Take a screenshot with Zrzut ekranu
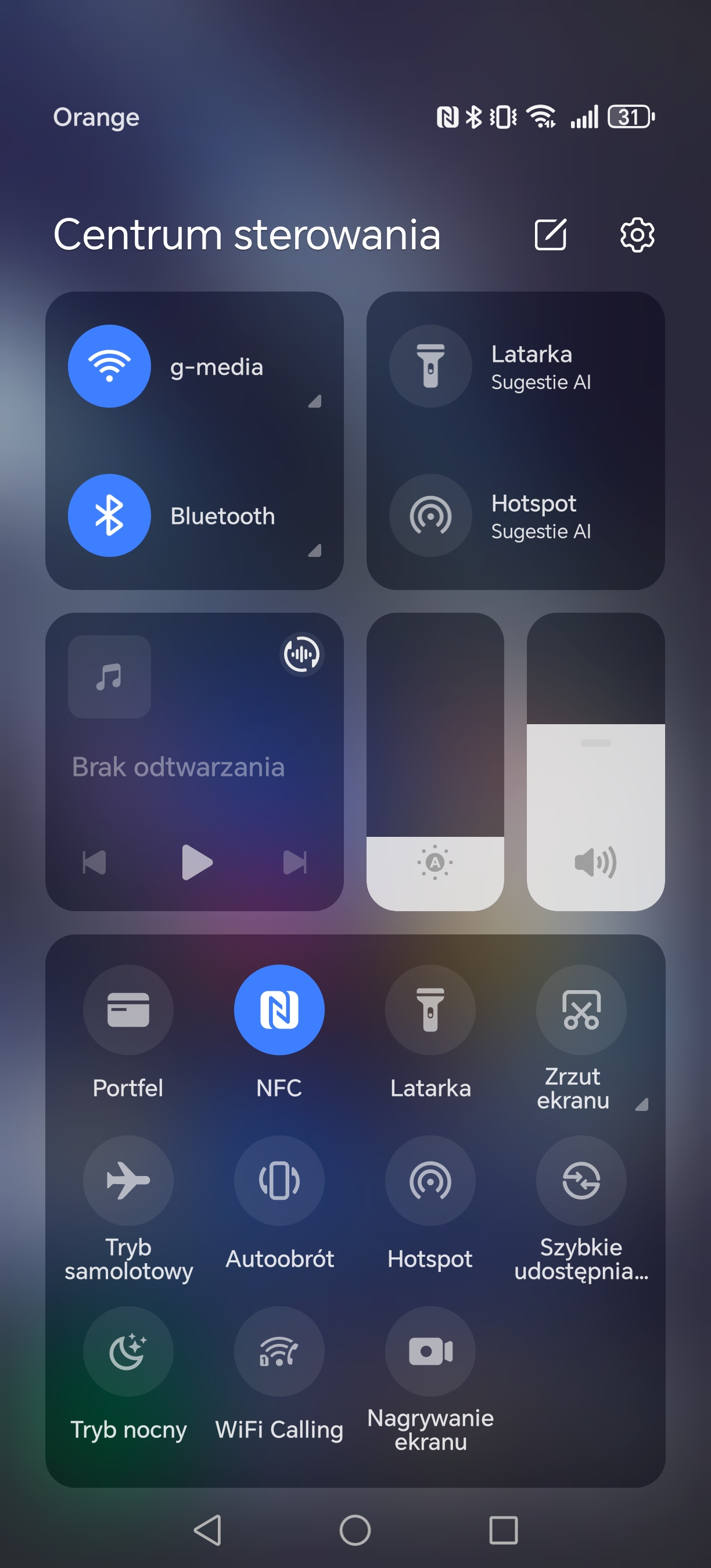Screen dimensions: 711x1568 [x=581, y=1010]
